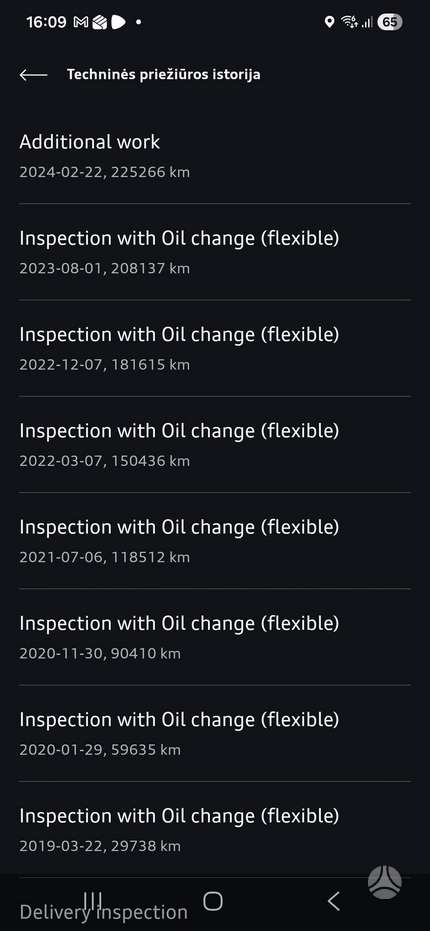
Task: Open the inspection record at 118512 km
Action: click(214, 540)
